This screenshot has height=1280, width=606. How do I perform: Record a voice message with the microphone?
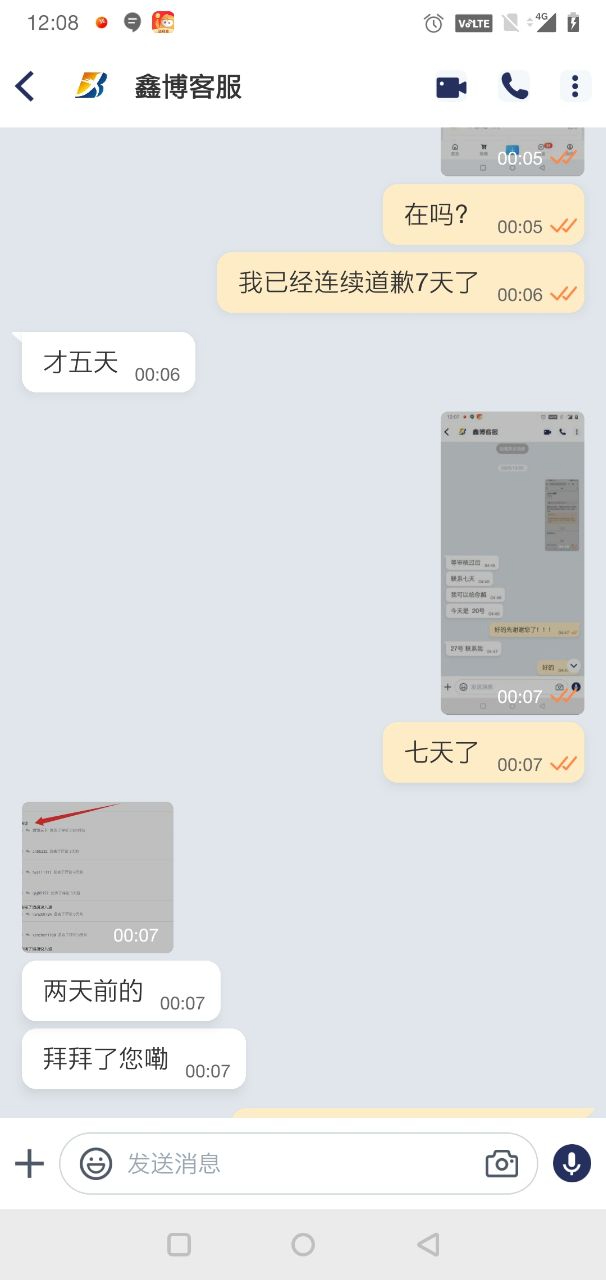(572, 1163)
